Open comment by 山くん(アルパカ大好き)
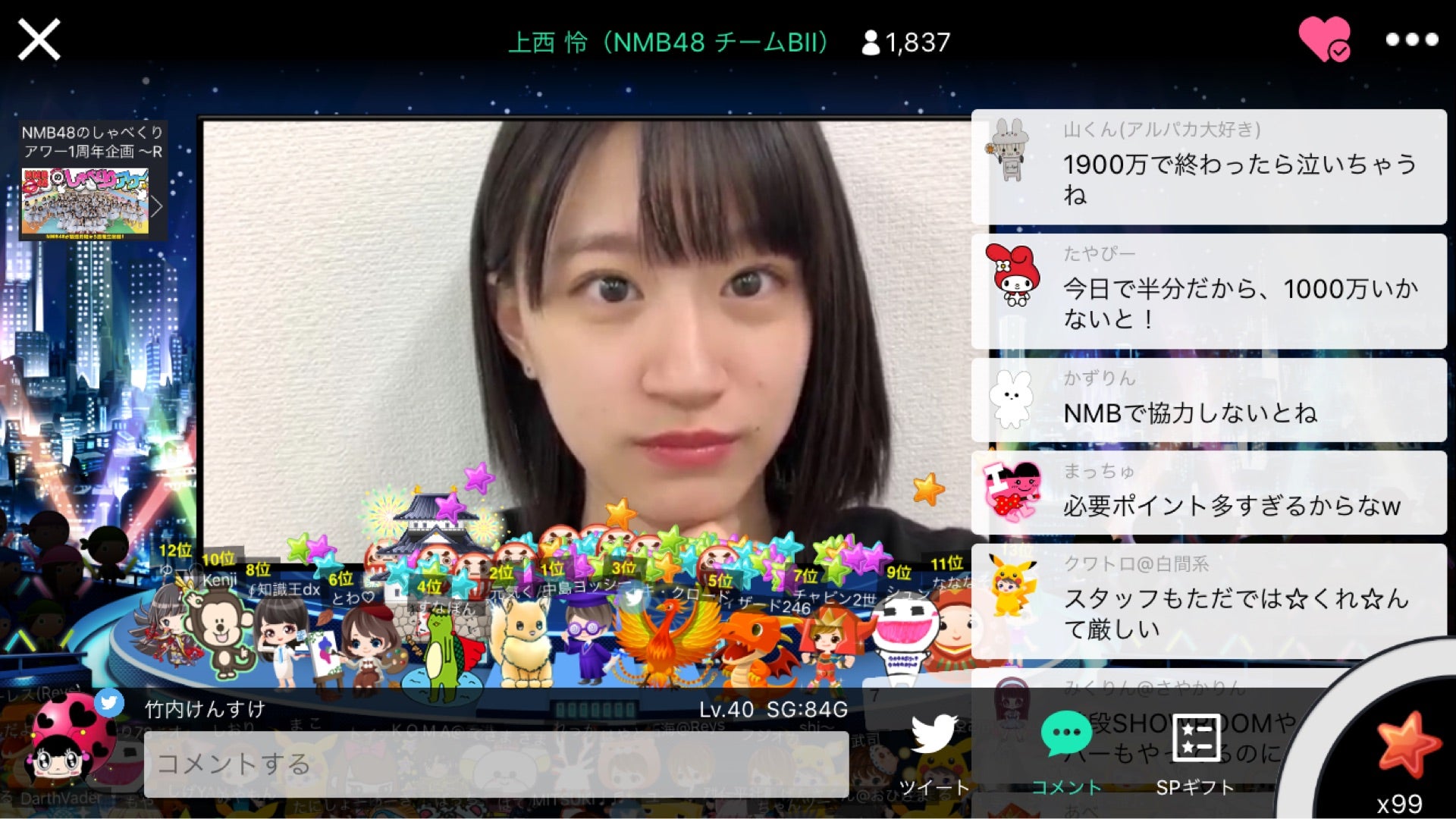The image size is (1456, 819). 1209,166
